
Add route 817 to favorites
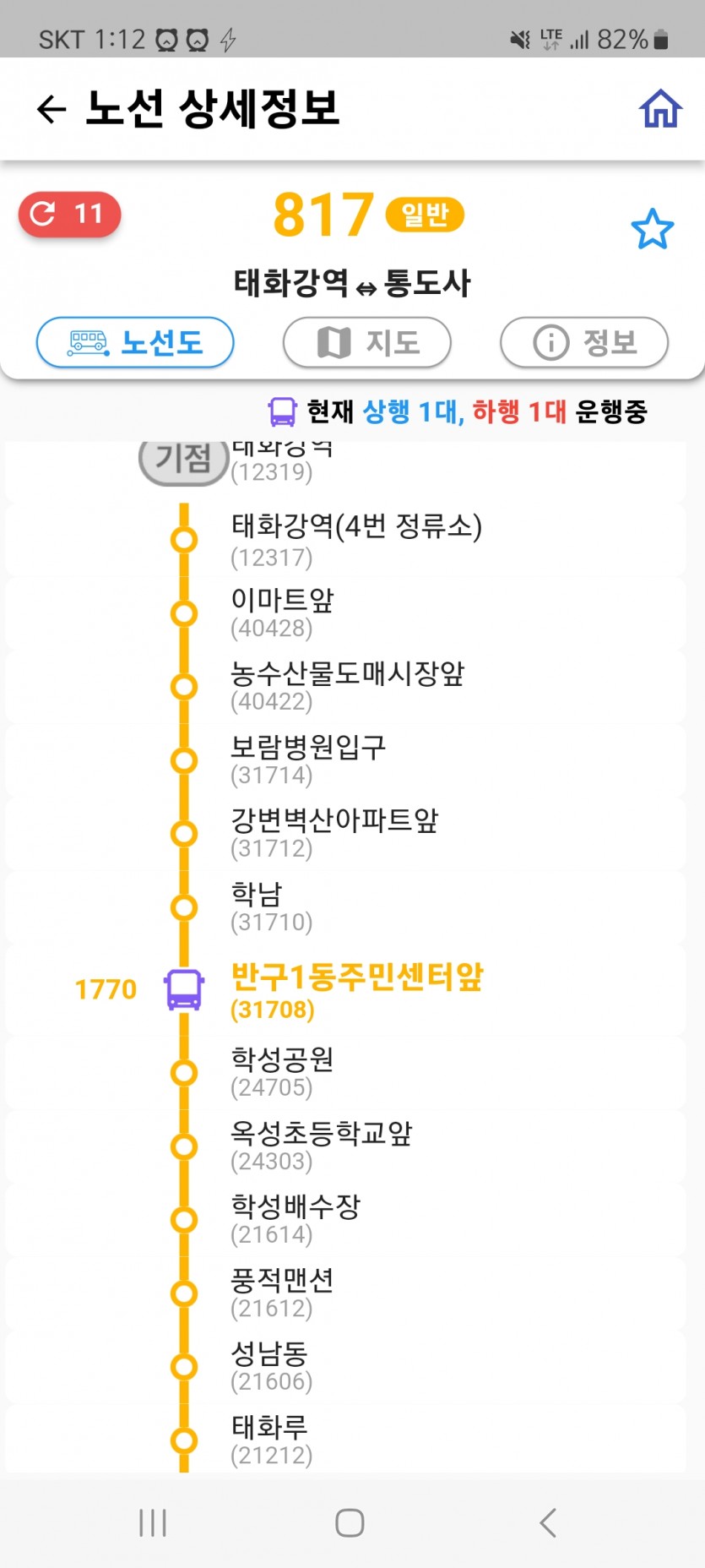click(652, 229)
